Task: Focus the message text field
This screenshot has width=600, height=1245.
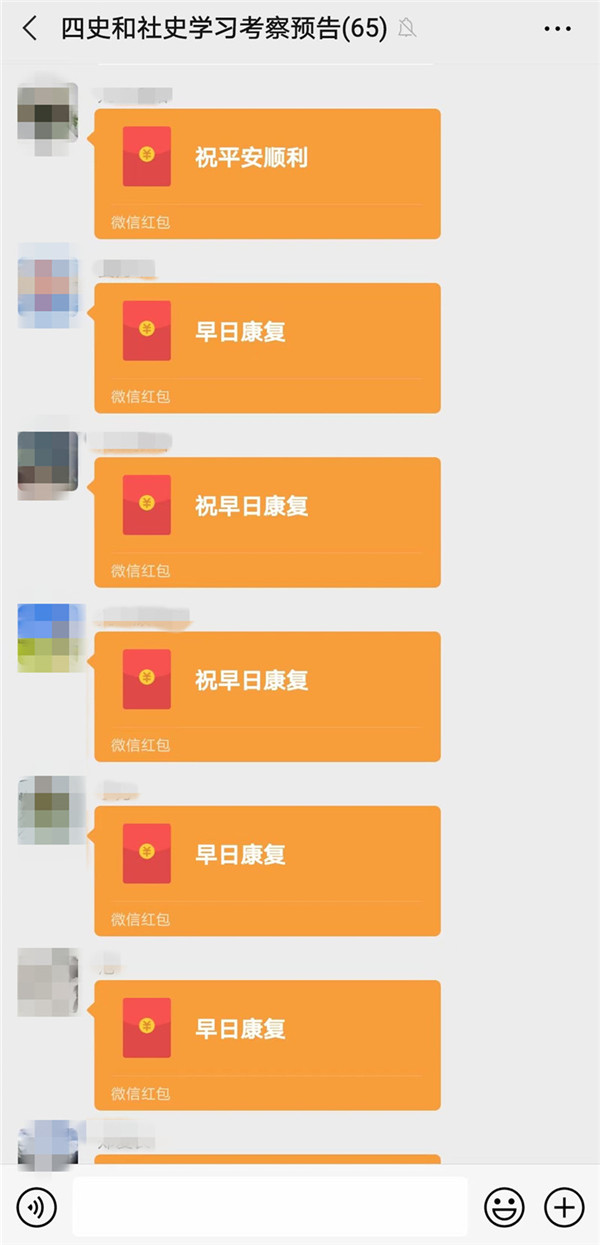Action: [x=270, y=1207]
